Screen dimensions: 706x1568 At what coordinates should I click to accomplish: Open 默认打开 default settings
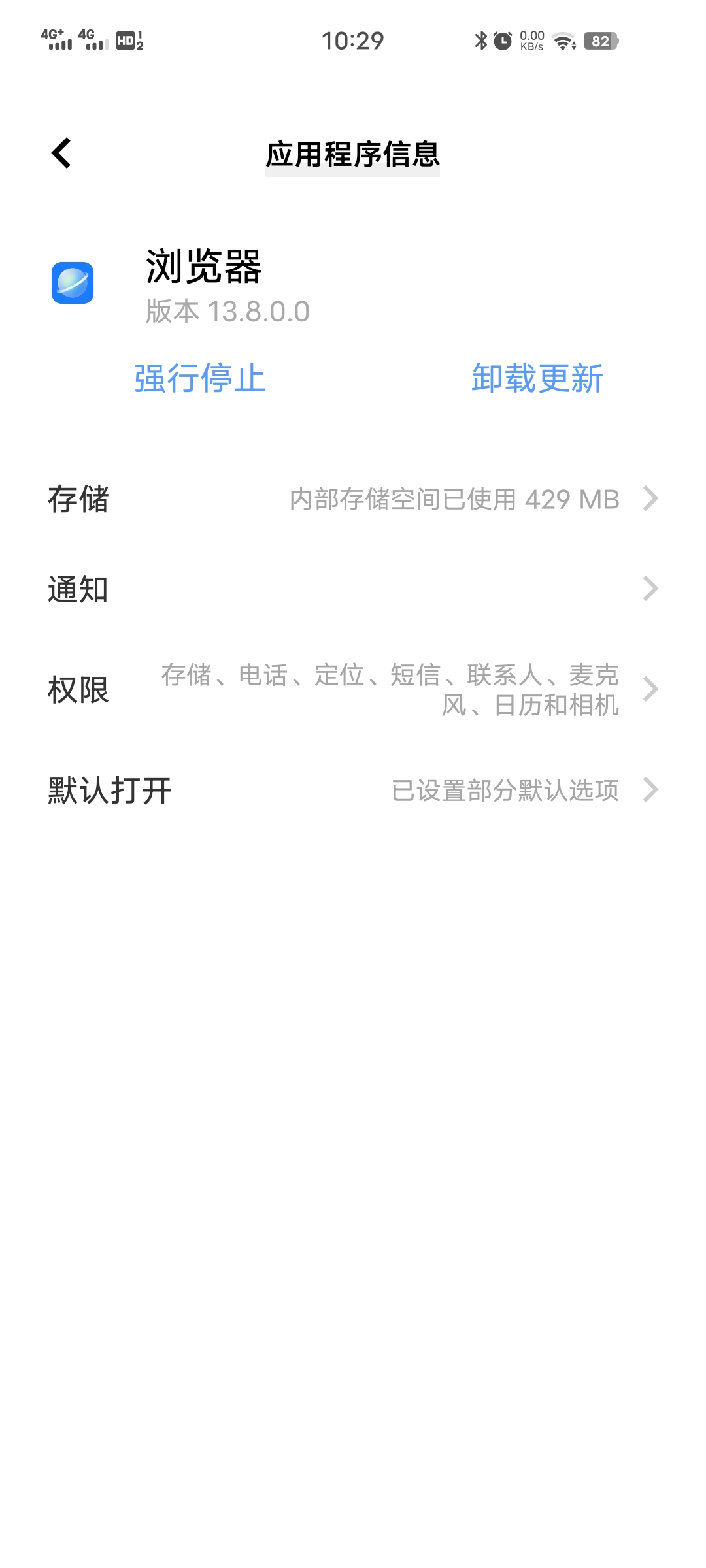[x=353, y=791]
